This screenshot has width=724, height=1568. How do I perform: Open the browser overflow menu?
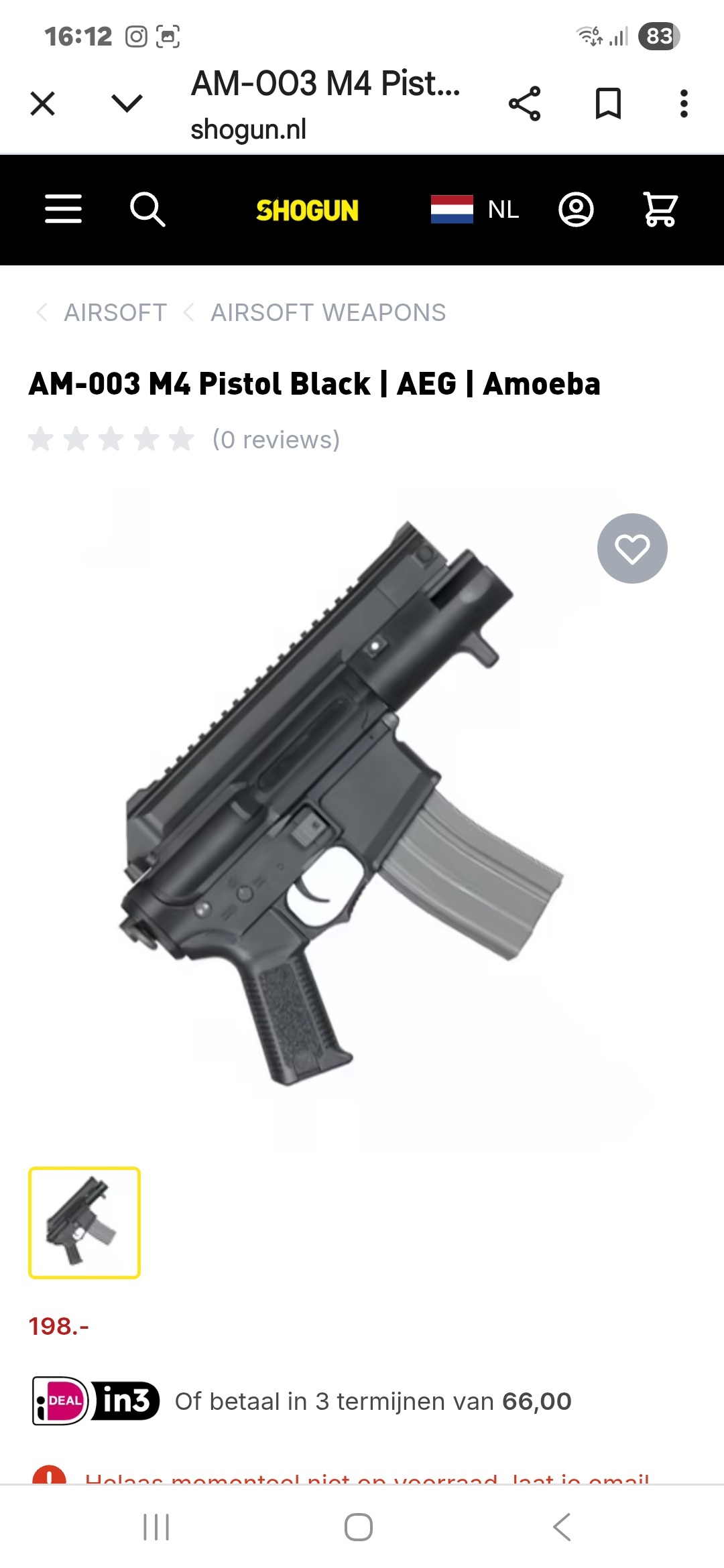684,104
